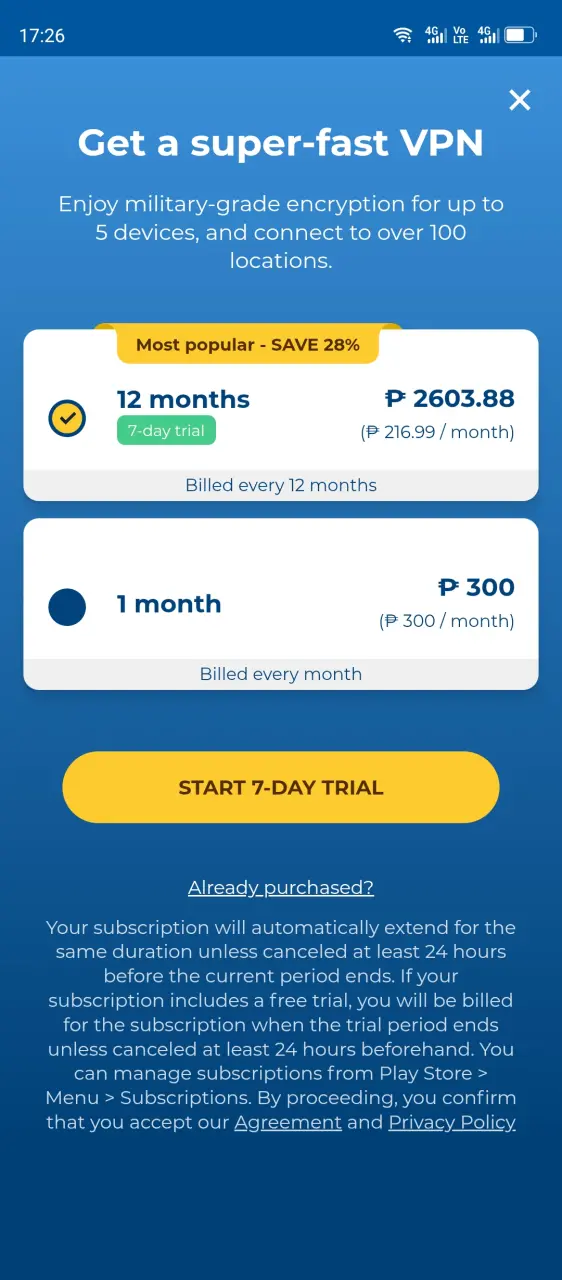Close the VPN subscription offer
The width and height of the screenshot is (562, 1280).
519,100
